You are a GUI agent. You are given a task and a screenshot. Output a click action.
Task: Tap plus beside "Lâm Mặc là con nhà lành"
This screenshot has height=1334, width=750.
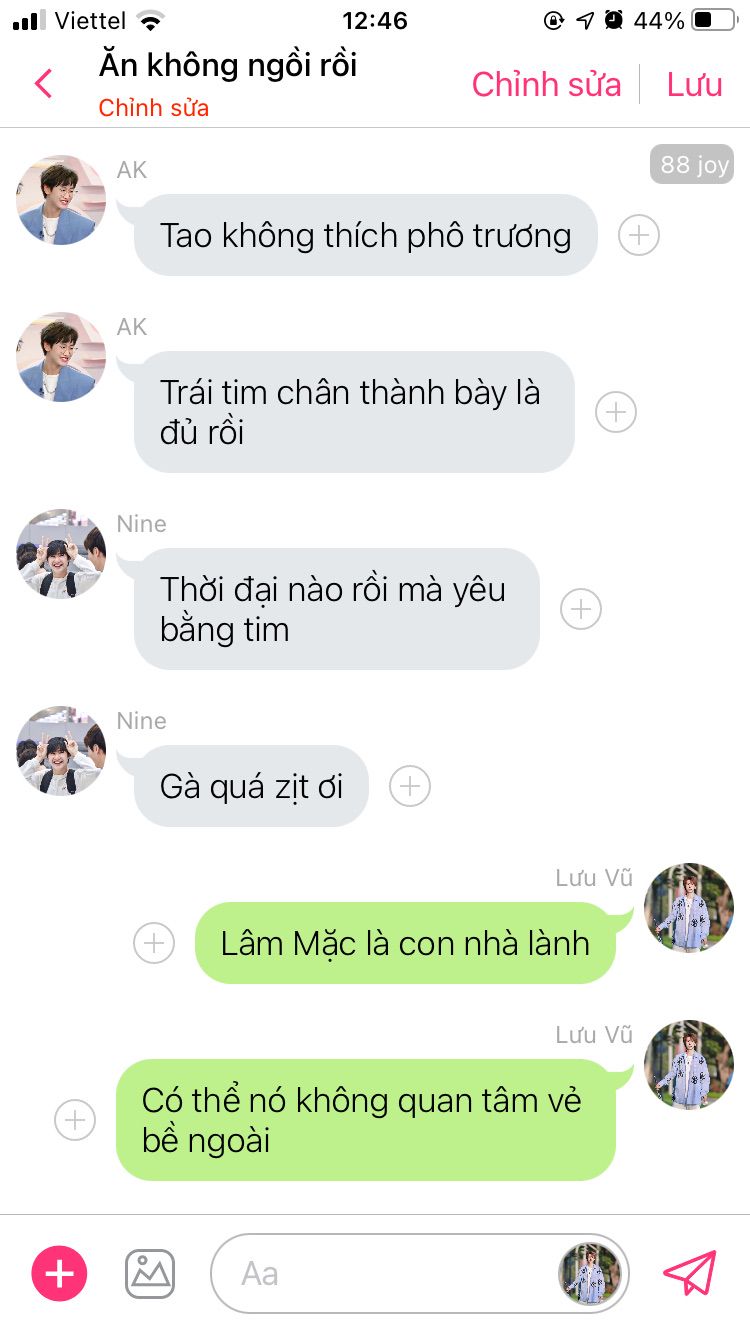[154, 943]
